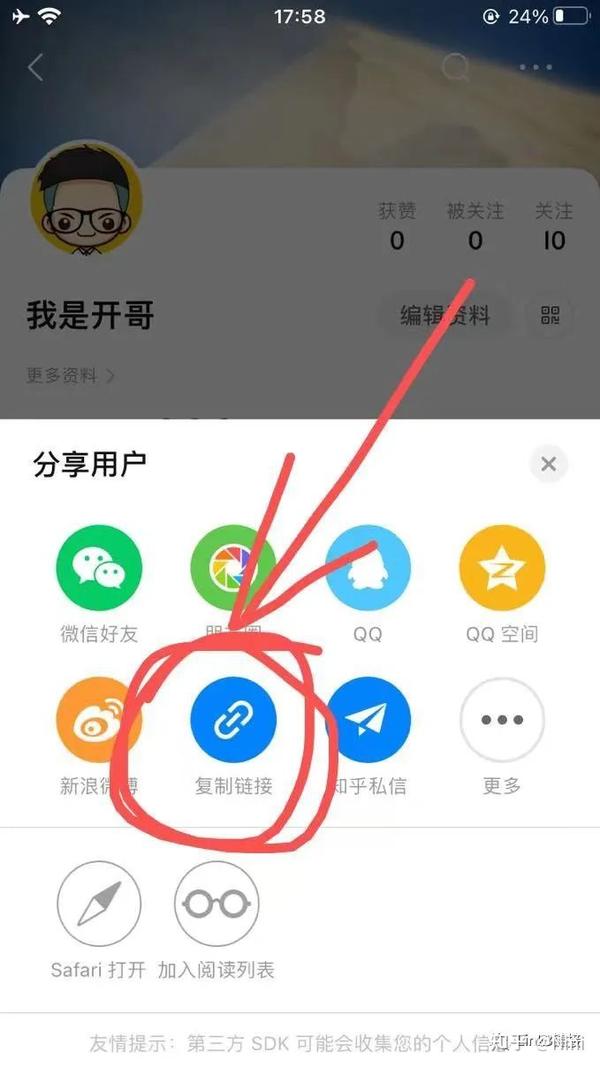The width and height of the screenshot is (600, 1067).
Task: Open the profile in Safari
Action: pyautogui.click(x=99, y=905)
